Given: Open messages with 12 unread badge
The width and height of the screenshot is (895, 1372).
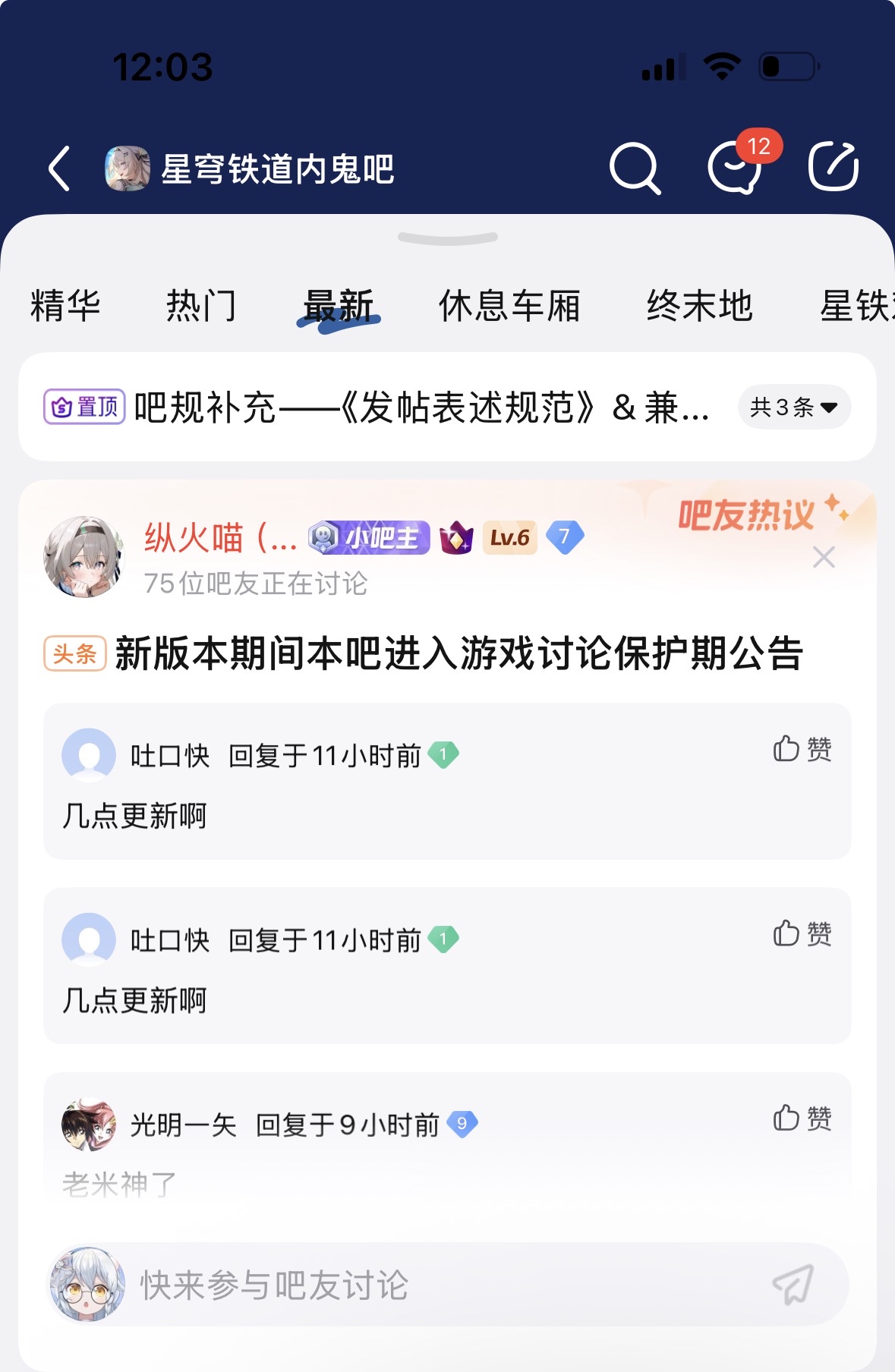Looking at the screenshot, I should [734, 168].
